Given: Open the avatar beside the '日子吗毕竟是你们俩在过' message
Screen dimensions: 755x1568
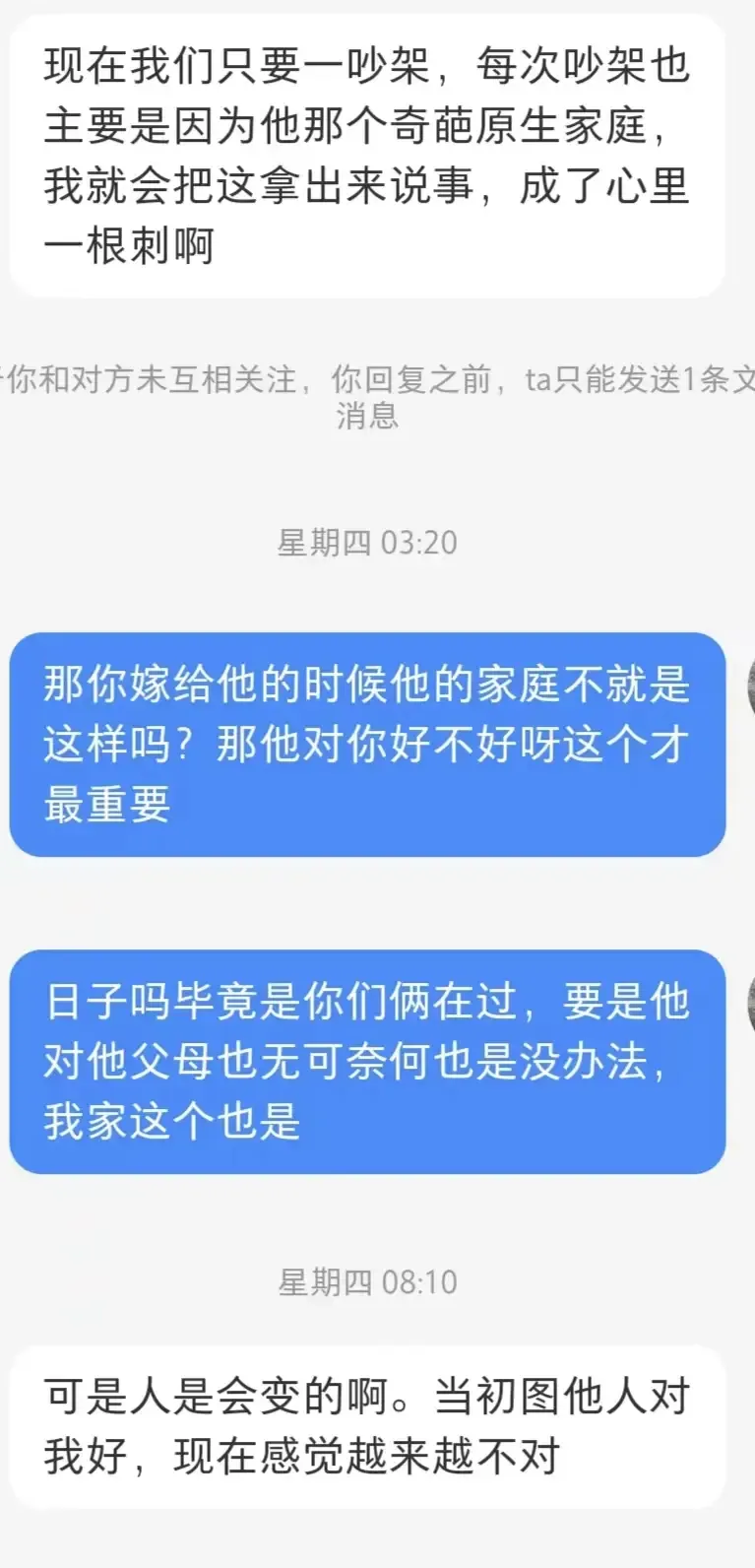Looking at the screenshot, I should point(750,1002).
